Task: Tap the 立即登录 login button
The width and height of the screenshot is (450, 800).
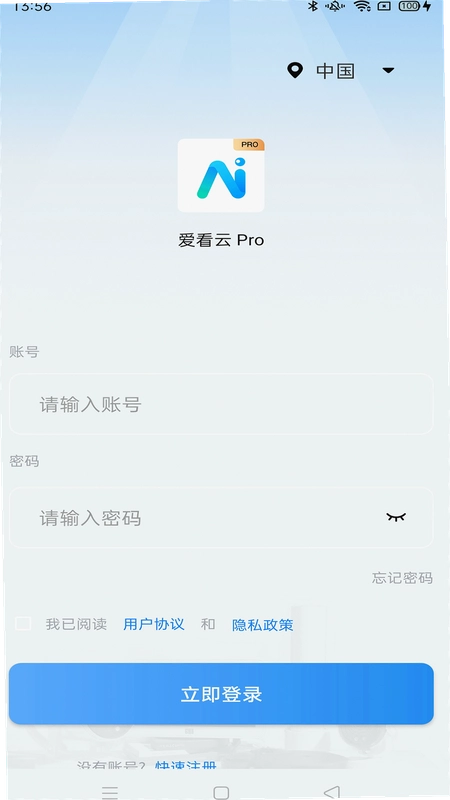Action: pos(221,693)
